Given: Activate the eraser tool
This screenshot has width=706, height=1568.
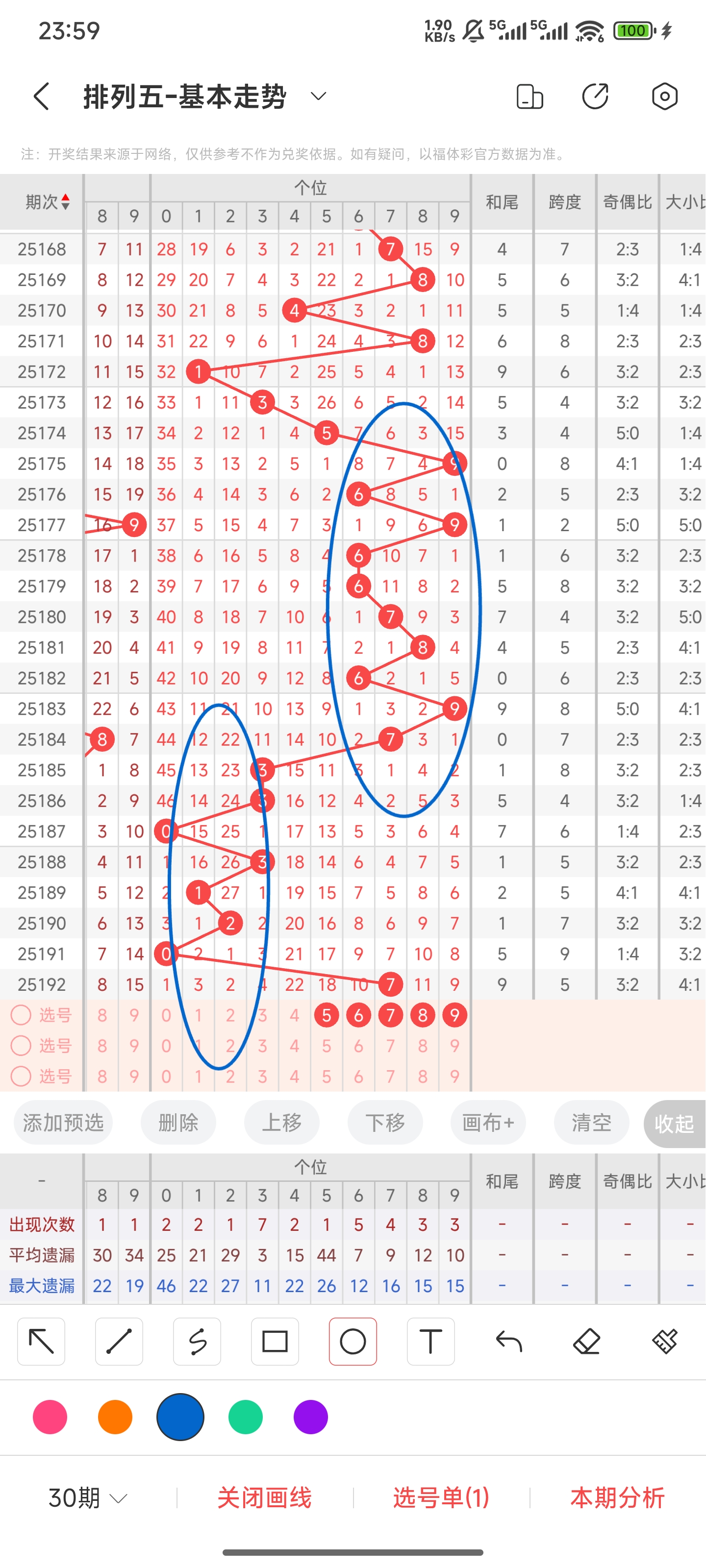Looking at the screenshot, I should pyautogui.click(x=586, y=1342).
